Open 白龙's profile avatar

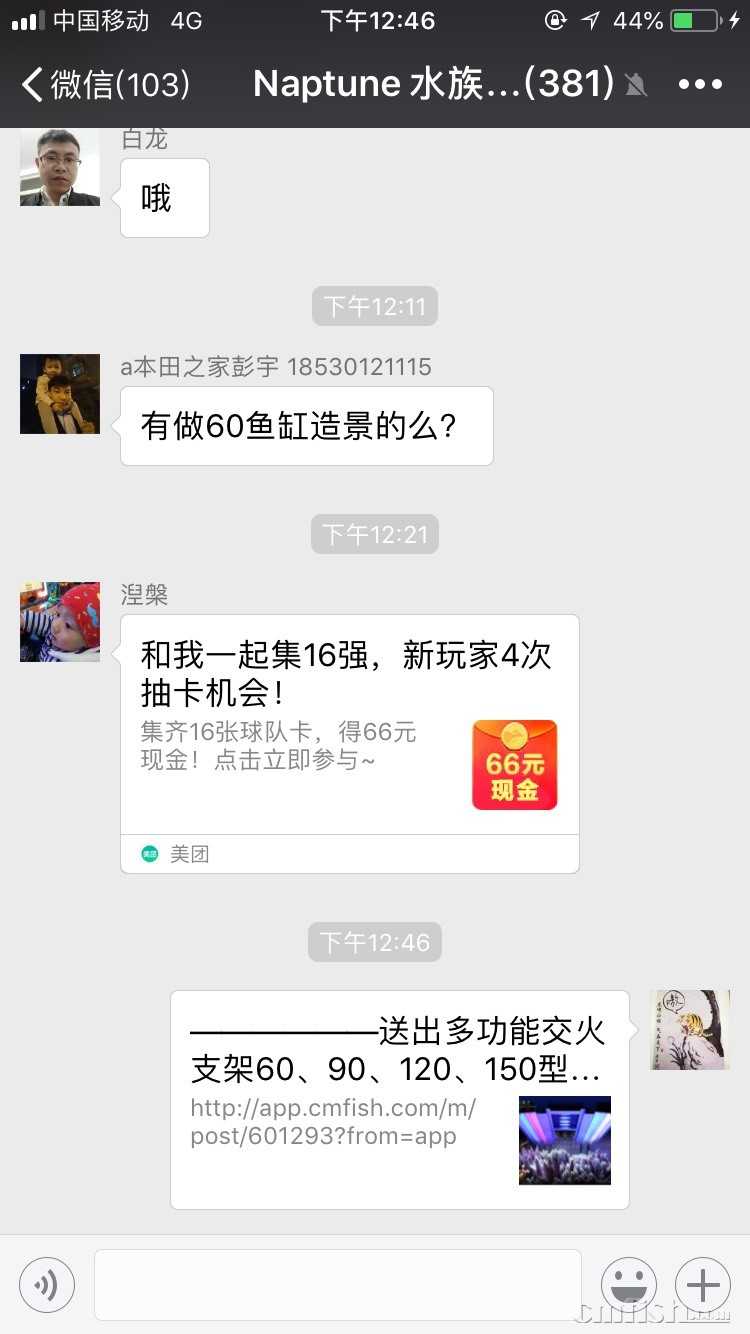pos(60,167)
